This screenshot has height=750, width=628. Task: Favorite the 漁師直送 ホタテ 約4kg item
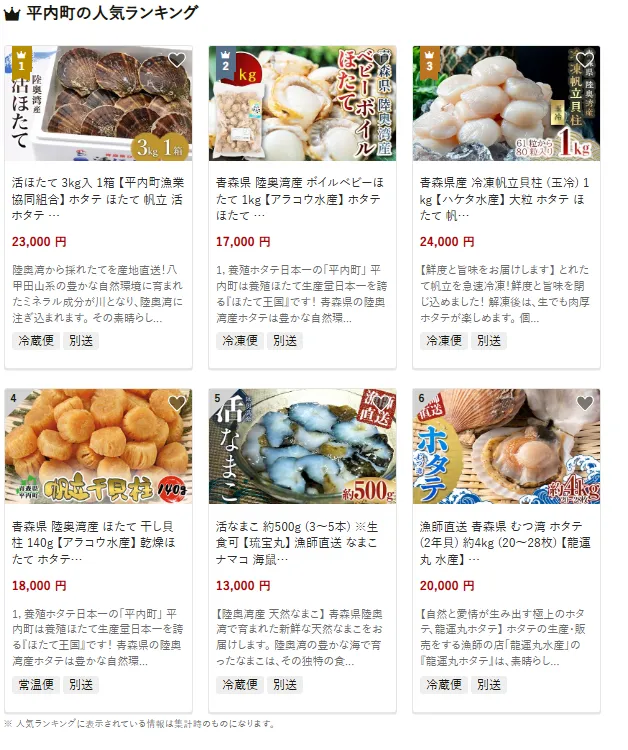pos(585,403)
